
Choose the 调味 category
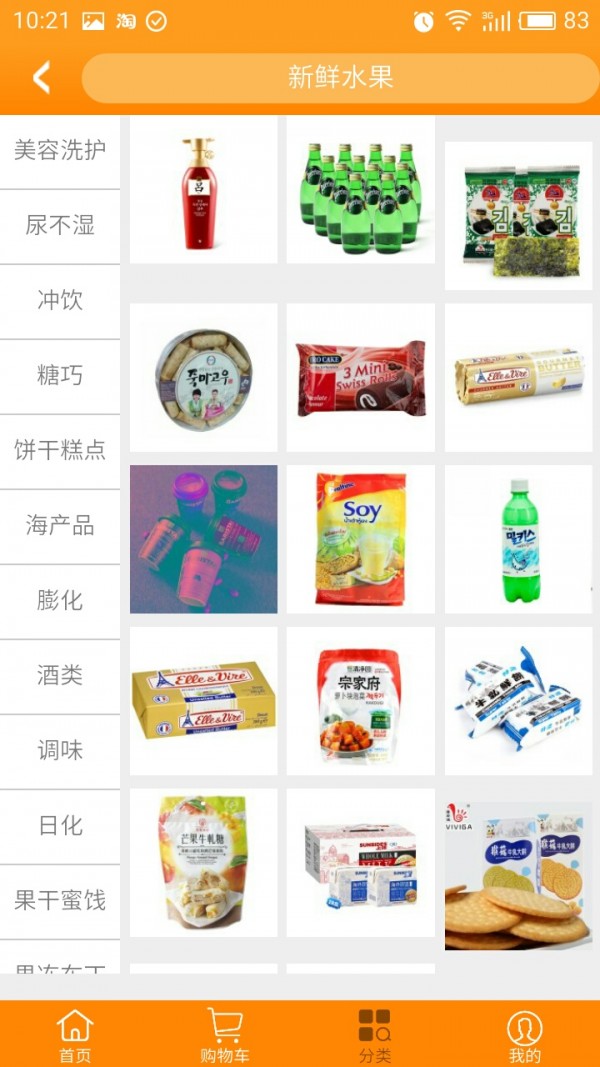point(60,751)
